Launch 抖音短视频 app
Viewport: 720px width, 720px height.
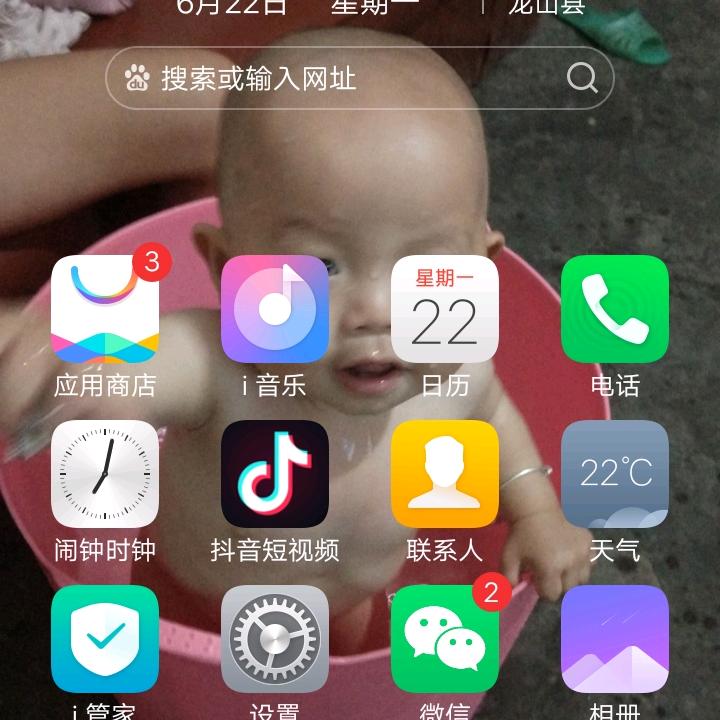[x=275, y=475]
